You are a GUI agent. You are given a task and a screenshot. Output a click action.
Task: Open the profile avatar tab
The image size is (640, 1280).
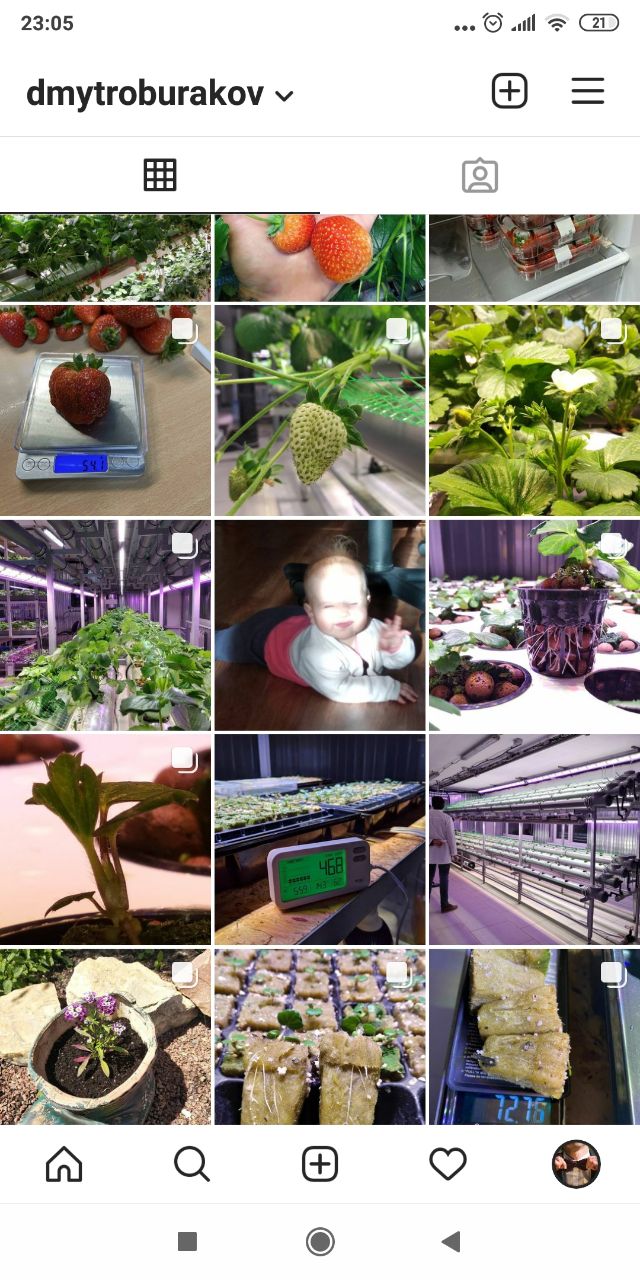(x=576, y=1164)
